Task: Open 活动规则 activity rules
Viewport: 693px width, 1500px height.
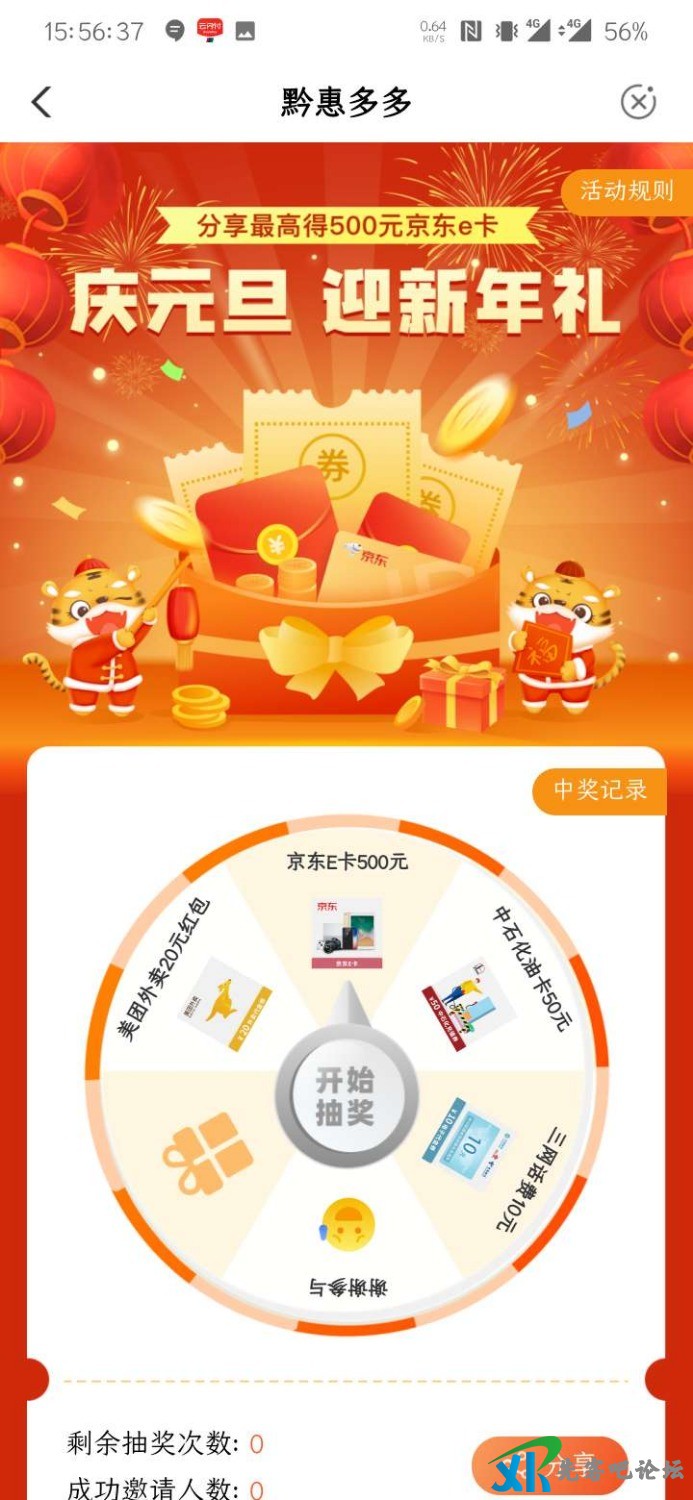Action: 627,191
